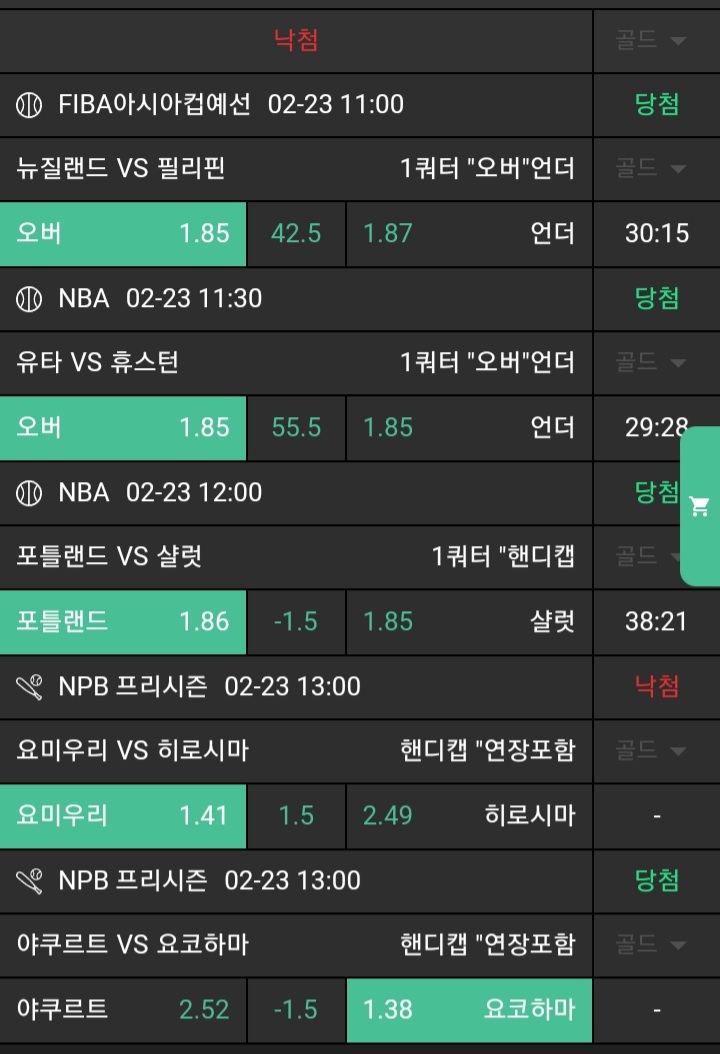Expand 골드 dropdown for 뉴질랜드 VS 필리핀
720x1054 pixels.
651,168
